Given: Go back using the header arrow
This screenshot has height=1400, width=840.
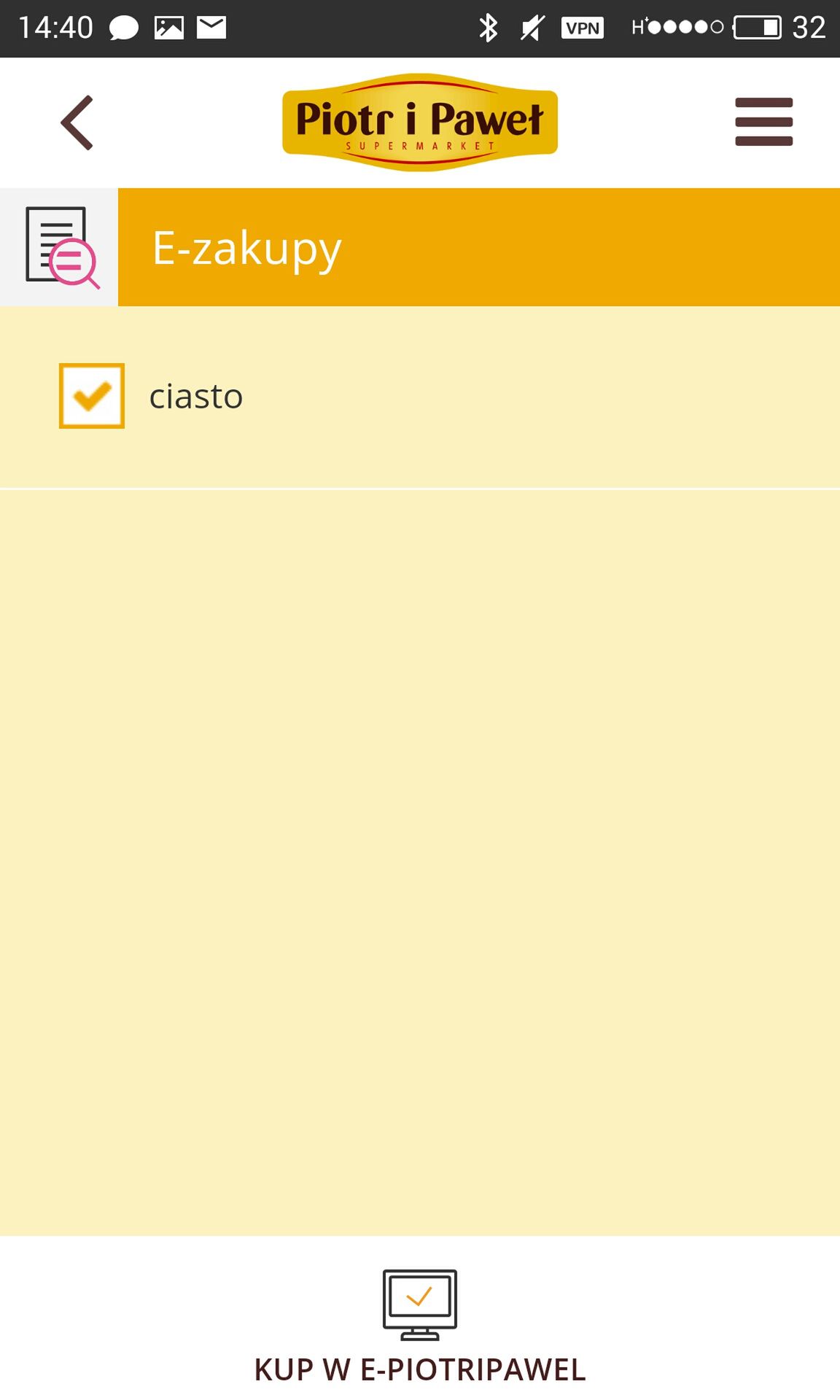Looking at the screenshot, I should click(77, 122).
